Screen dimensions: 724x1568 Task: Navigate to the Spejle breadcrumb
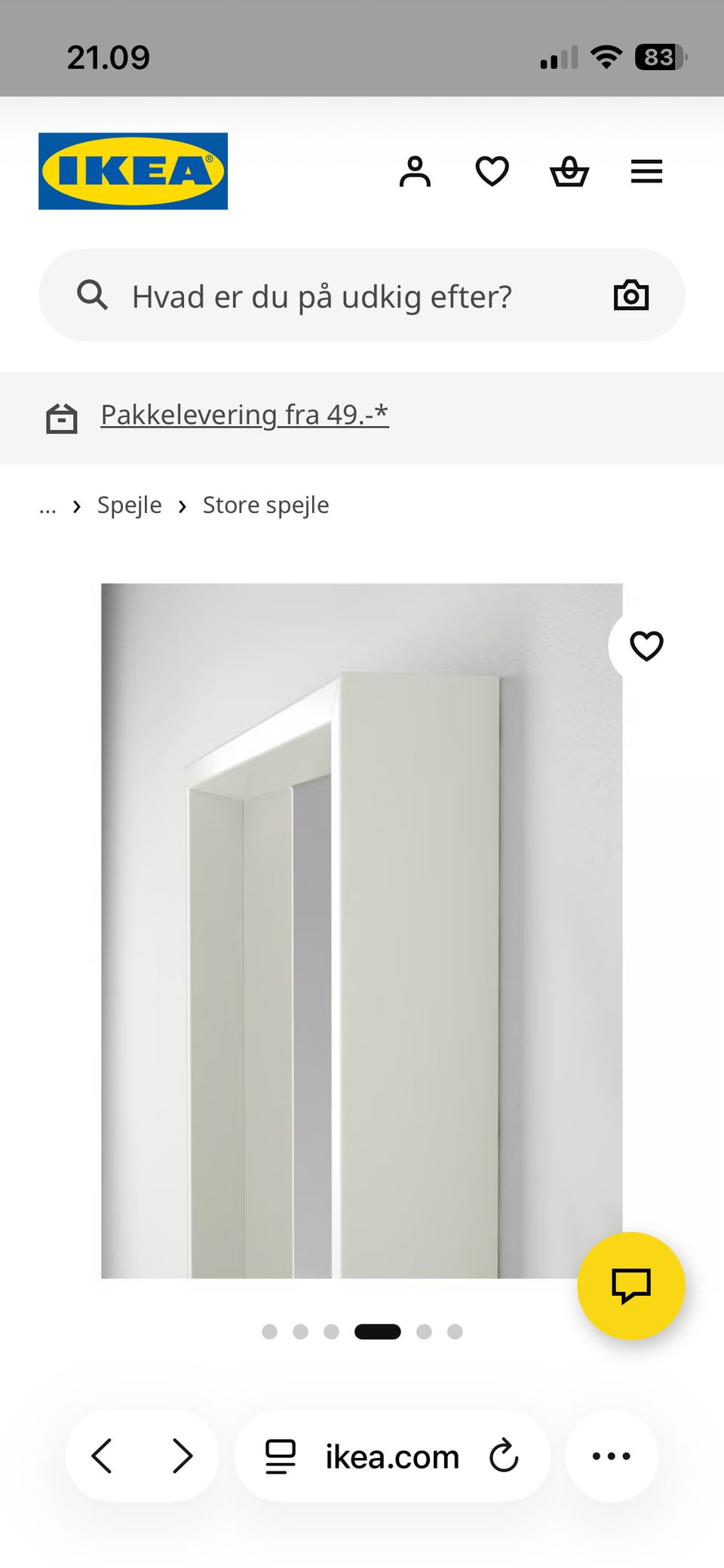pos(129,505)
